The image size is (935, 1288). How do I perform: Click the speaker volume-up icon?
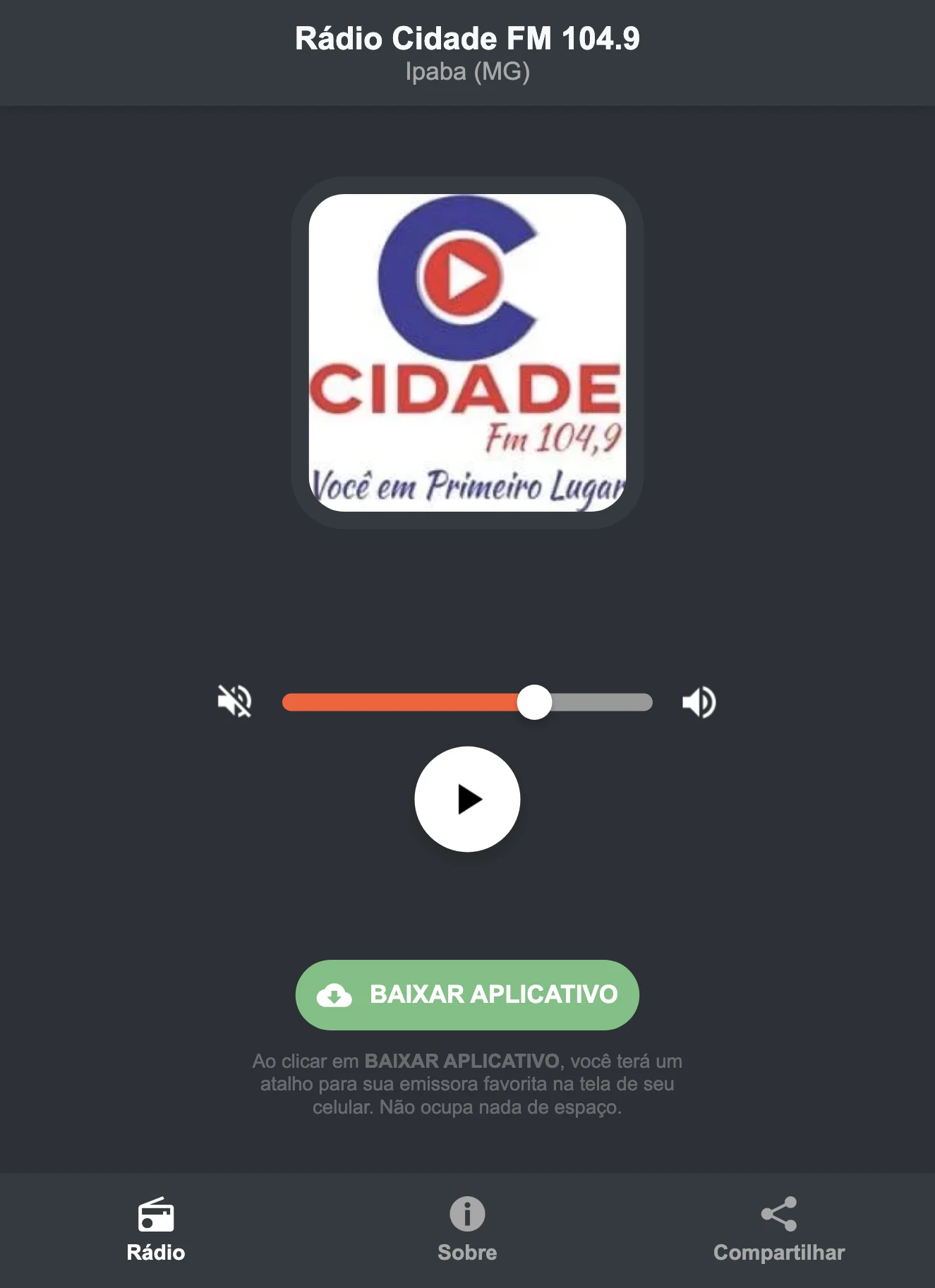pyautogui.click(x=699, y=700)
